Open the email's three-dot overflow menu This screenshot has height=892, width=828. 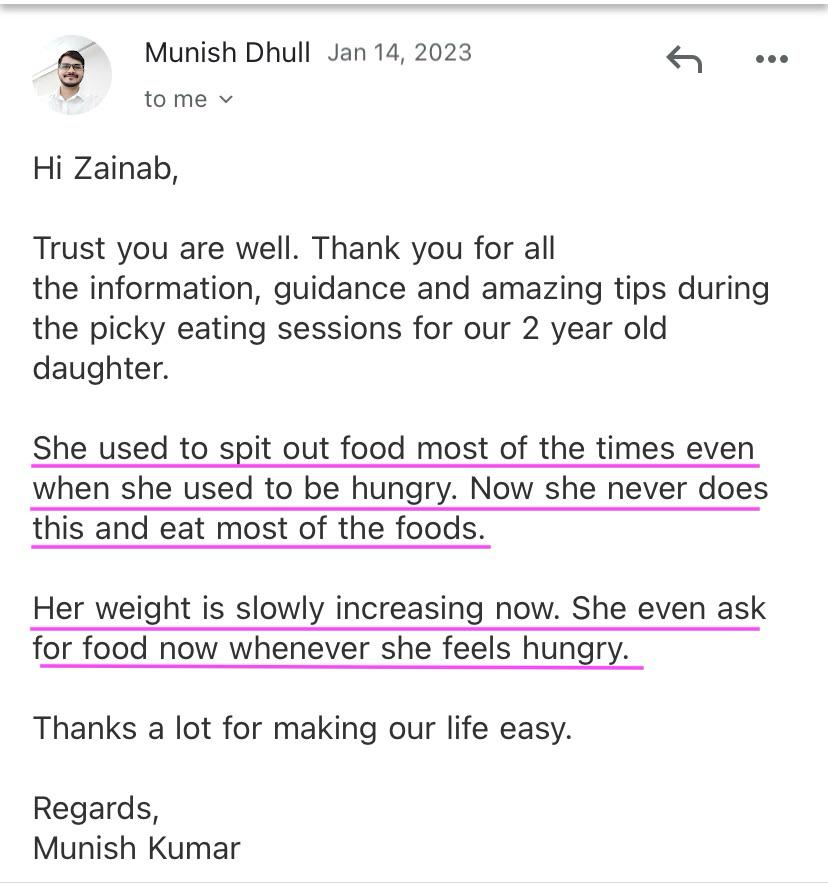[771, 60]
